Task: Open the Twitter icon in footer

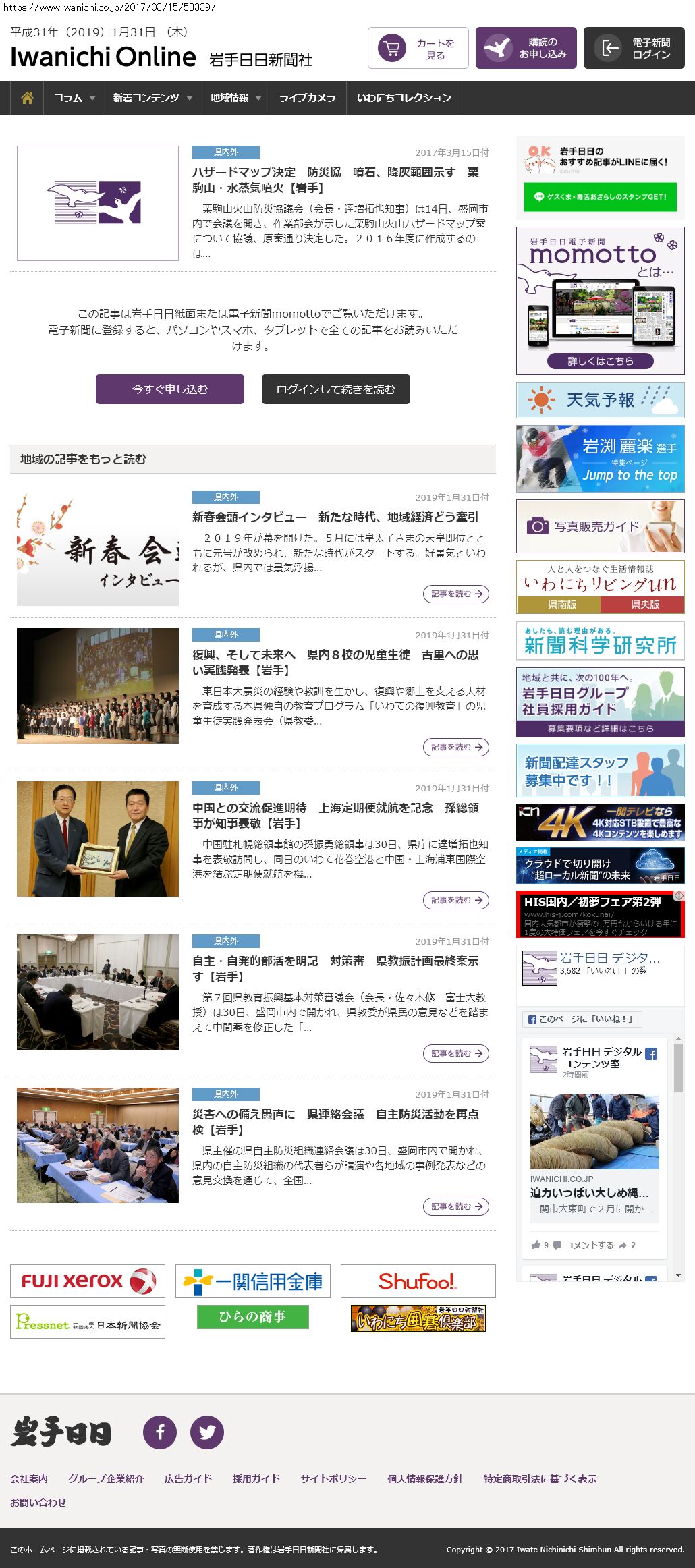Action: coord(206,1432)
